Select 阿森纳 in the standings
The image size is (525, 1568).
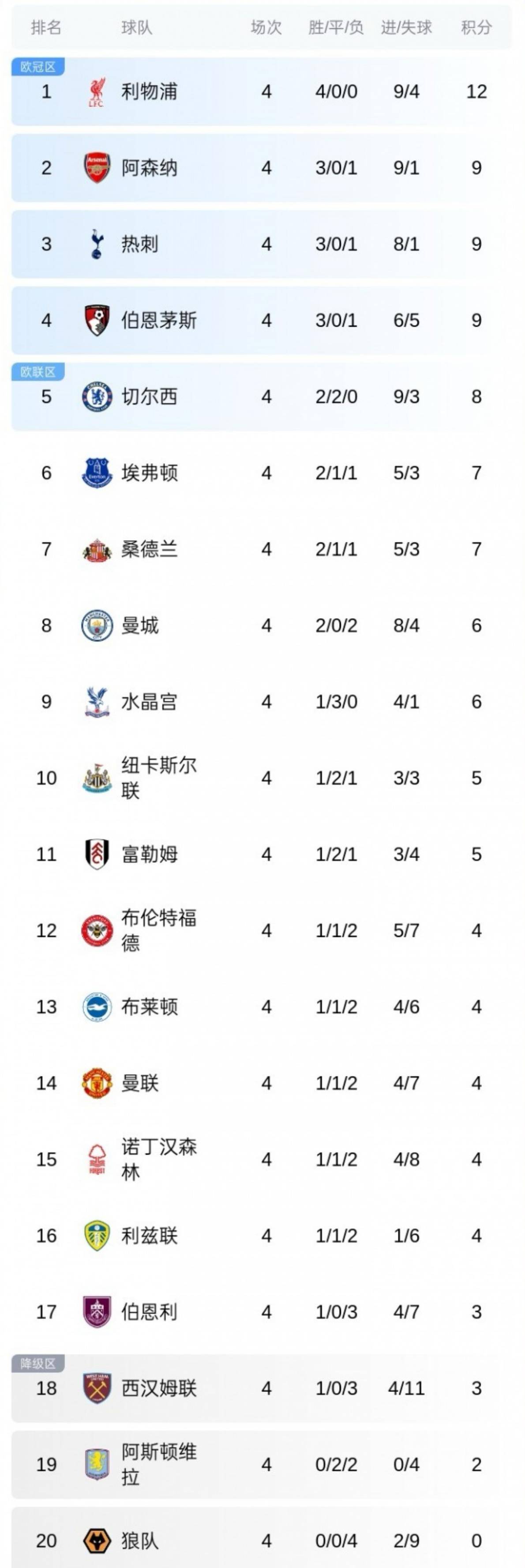point(149,168)
